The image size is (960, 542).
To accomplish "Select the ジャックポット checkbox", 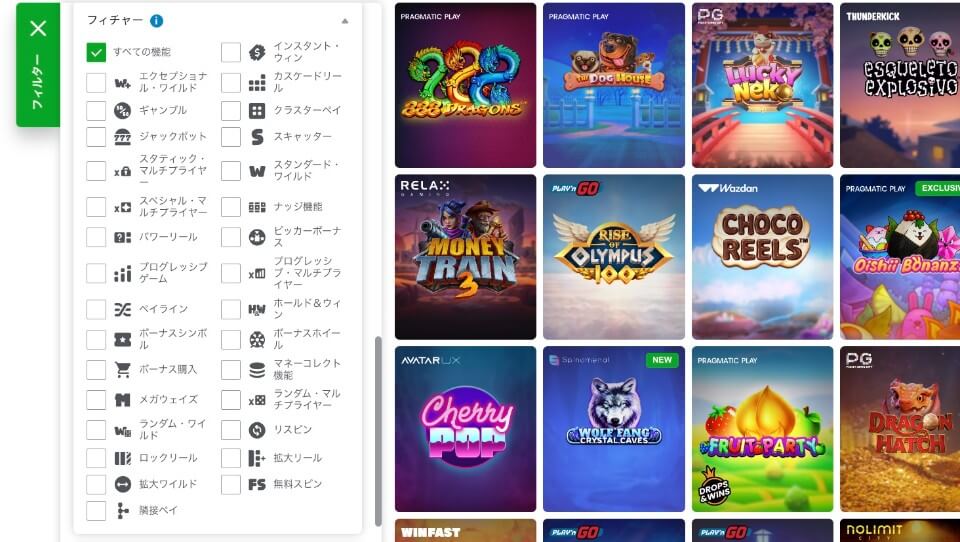I will click(96, 137).
